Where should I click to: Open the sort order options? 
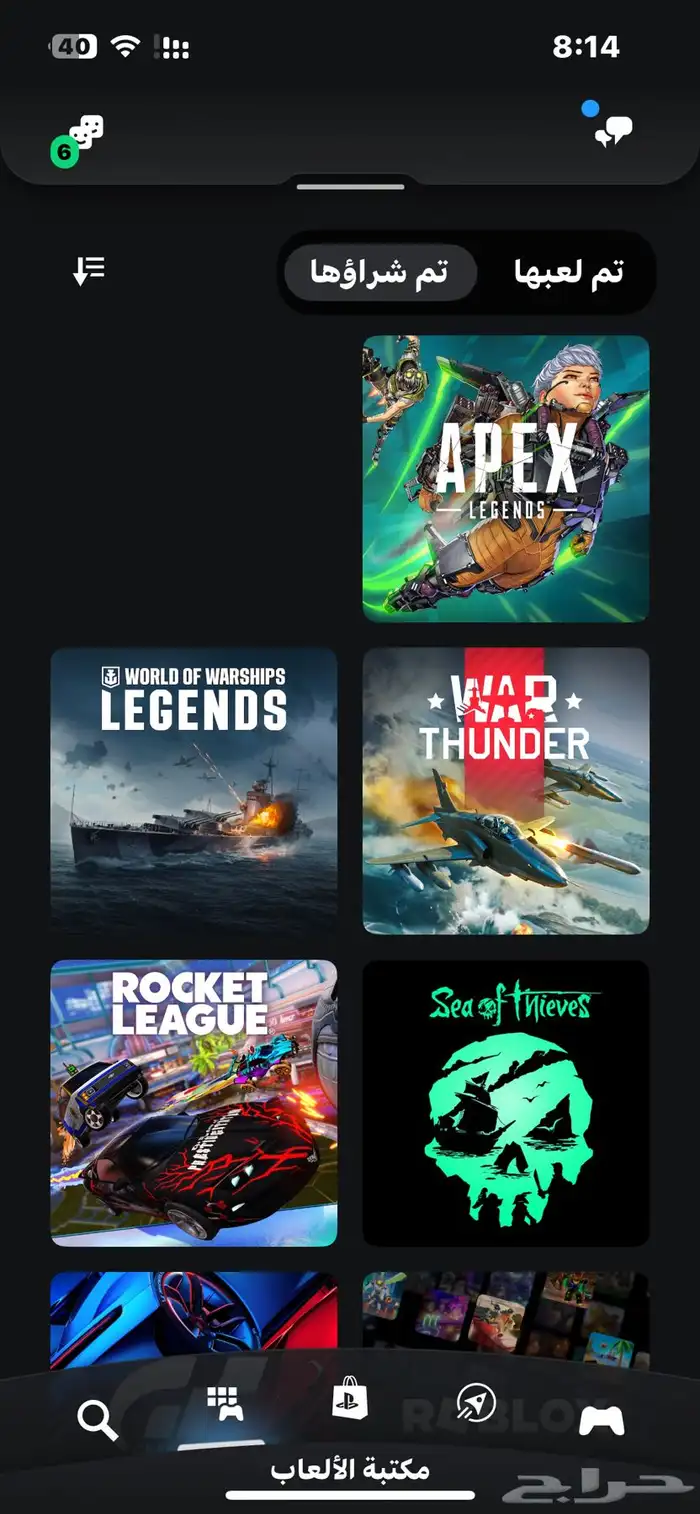89,270
